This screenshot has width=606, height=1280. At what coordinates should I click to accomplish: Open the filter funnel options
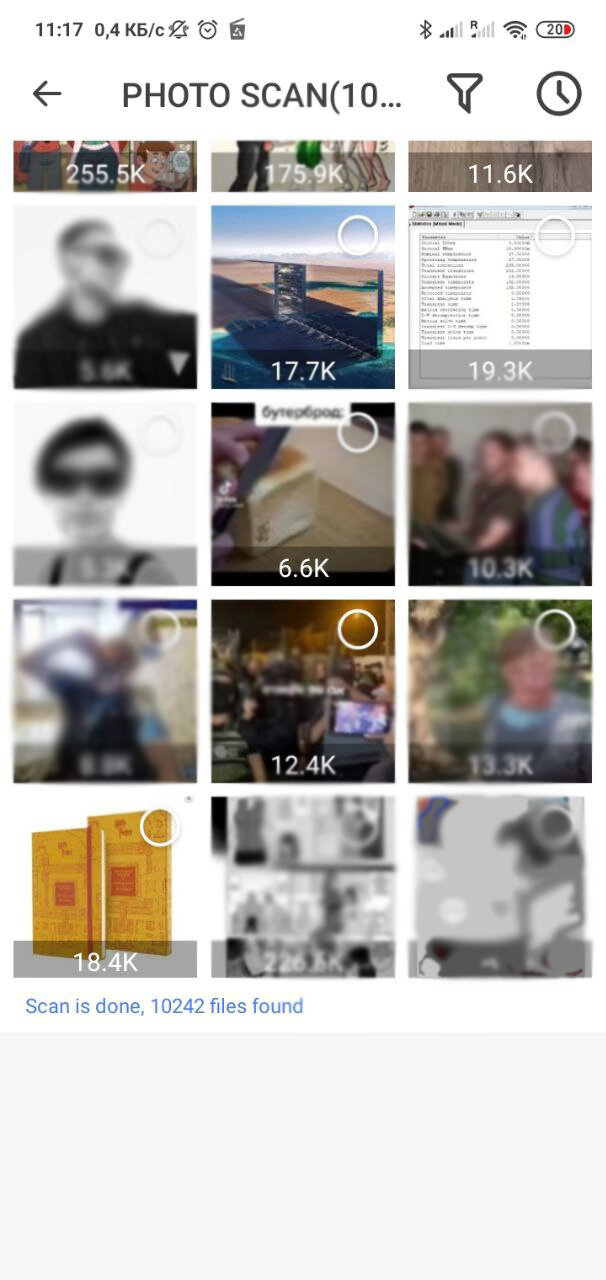(465, 94)
